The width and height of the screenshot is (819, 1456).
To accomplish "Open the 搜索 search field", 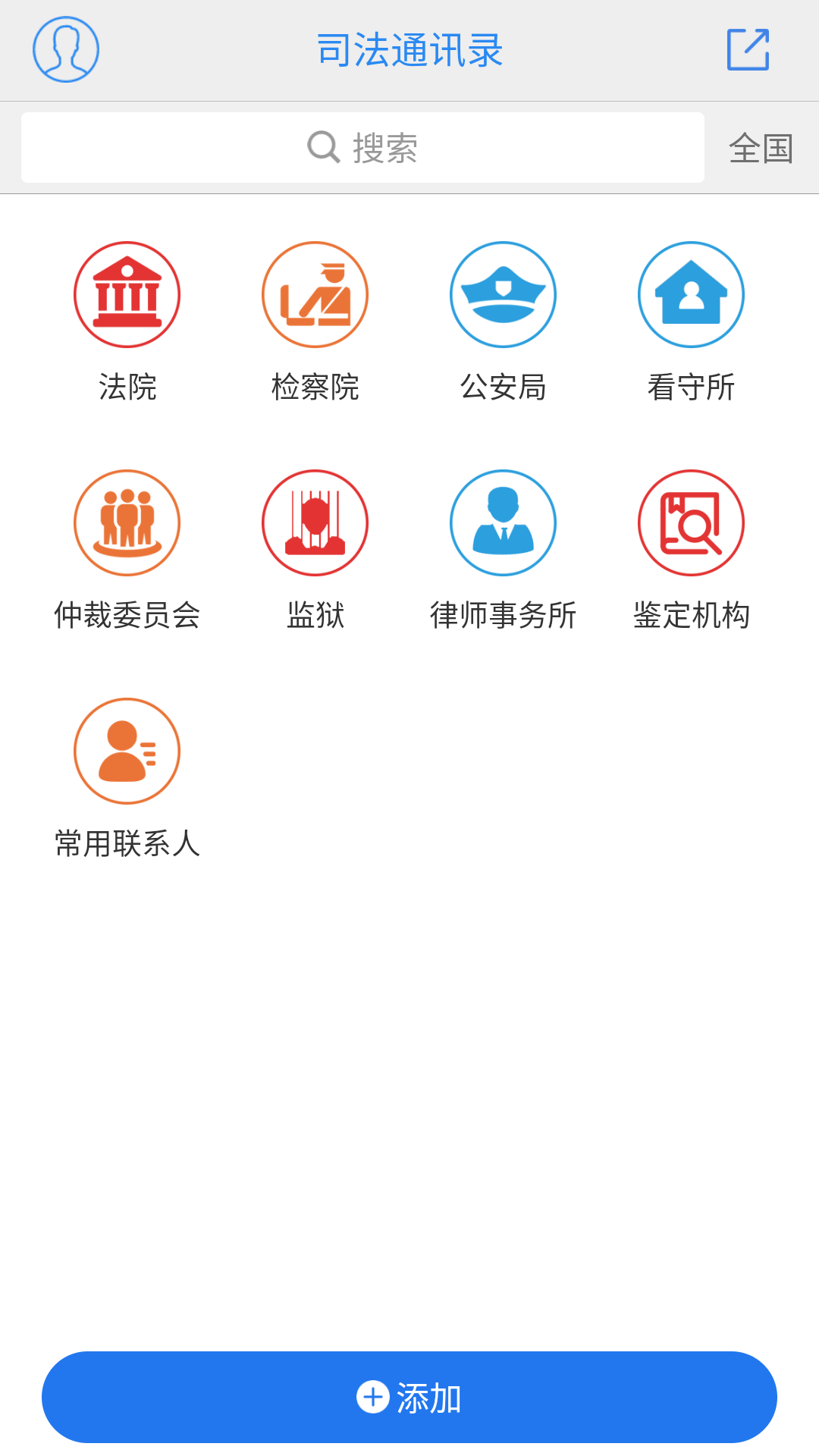I will [x=362, y=148].
